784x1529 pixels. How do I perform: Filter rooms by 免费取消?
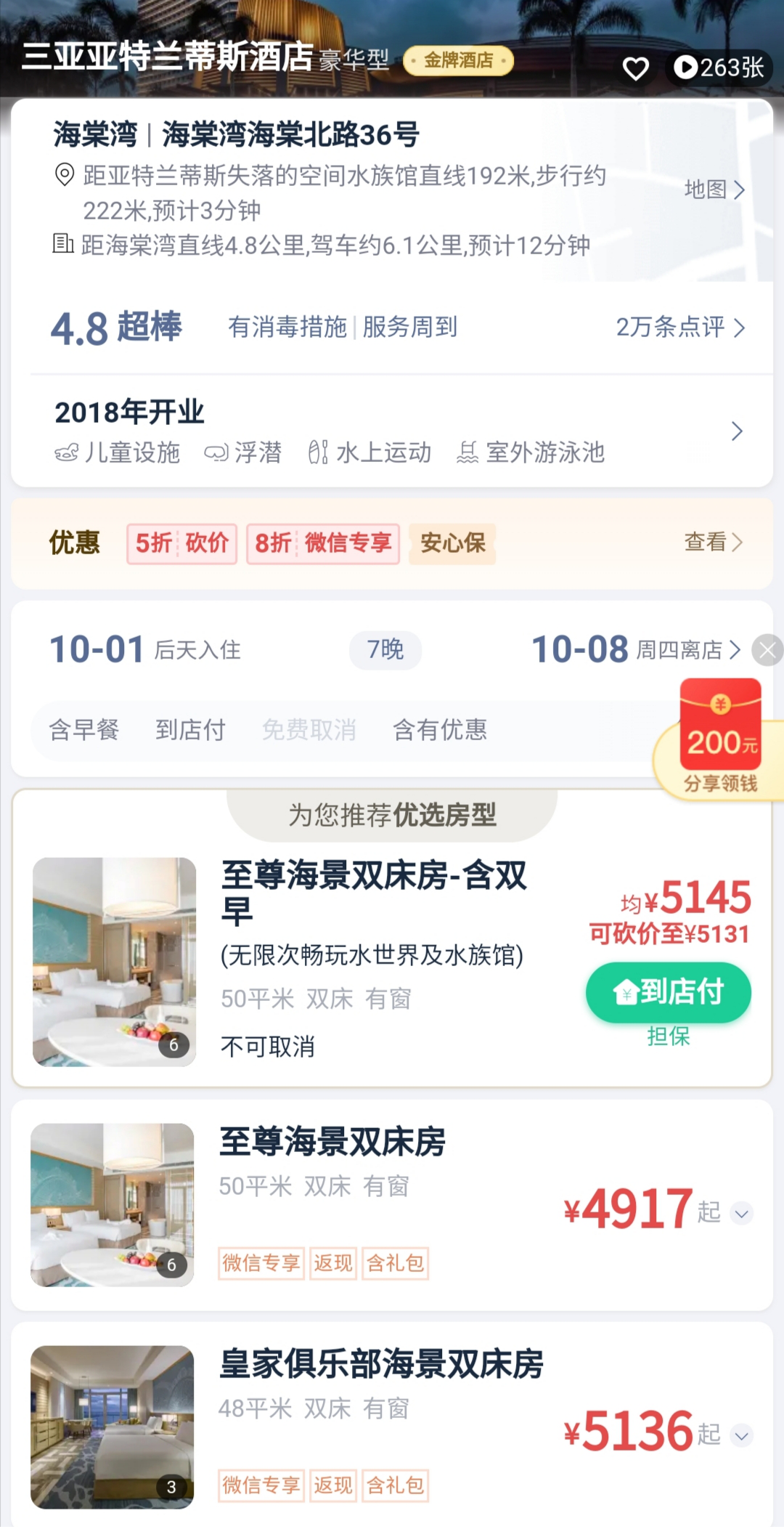[x=309, y=730]
